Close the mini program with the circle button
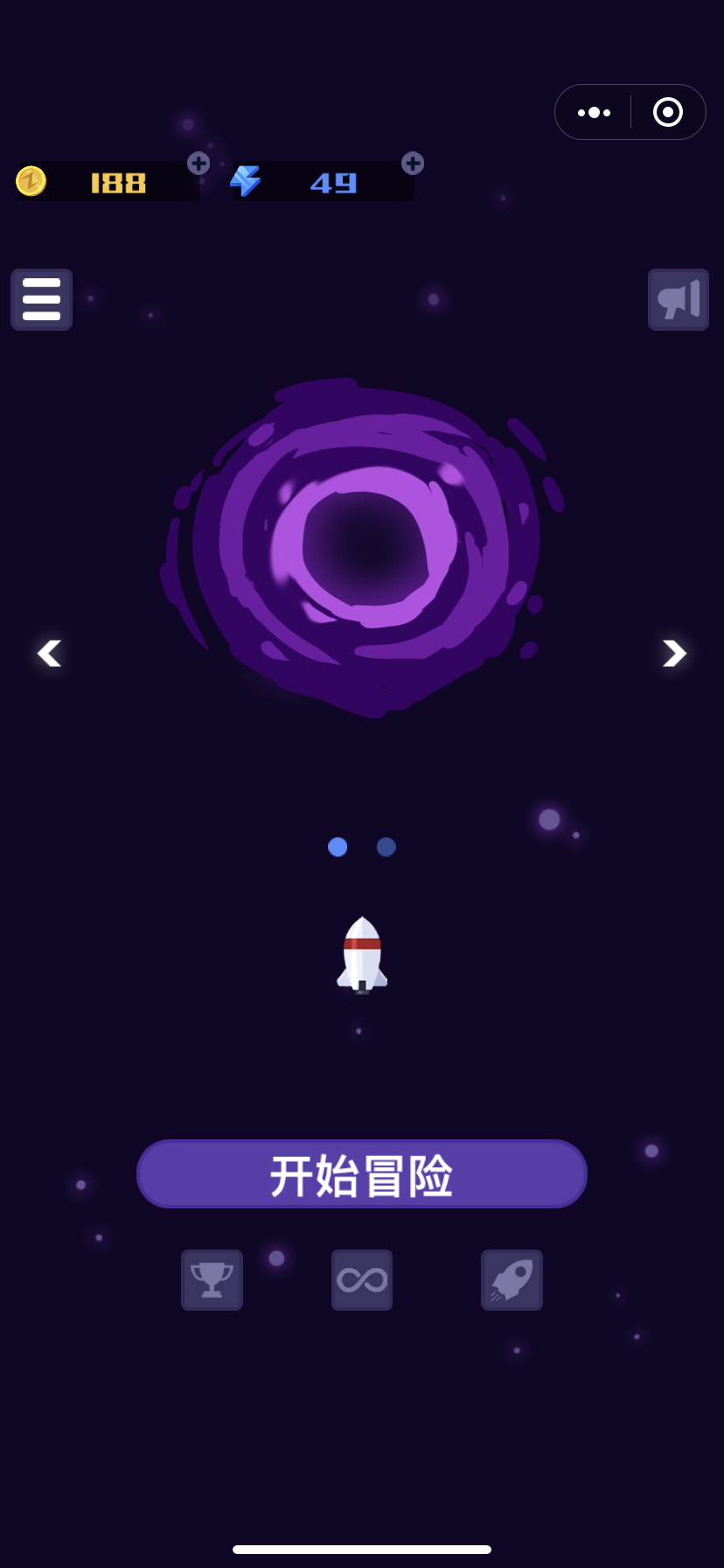 click(x=668, y=112)
